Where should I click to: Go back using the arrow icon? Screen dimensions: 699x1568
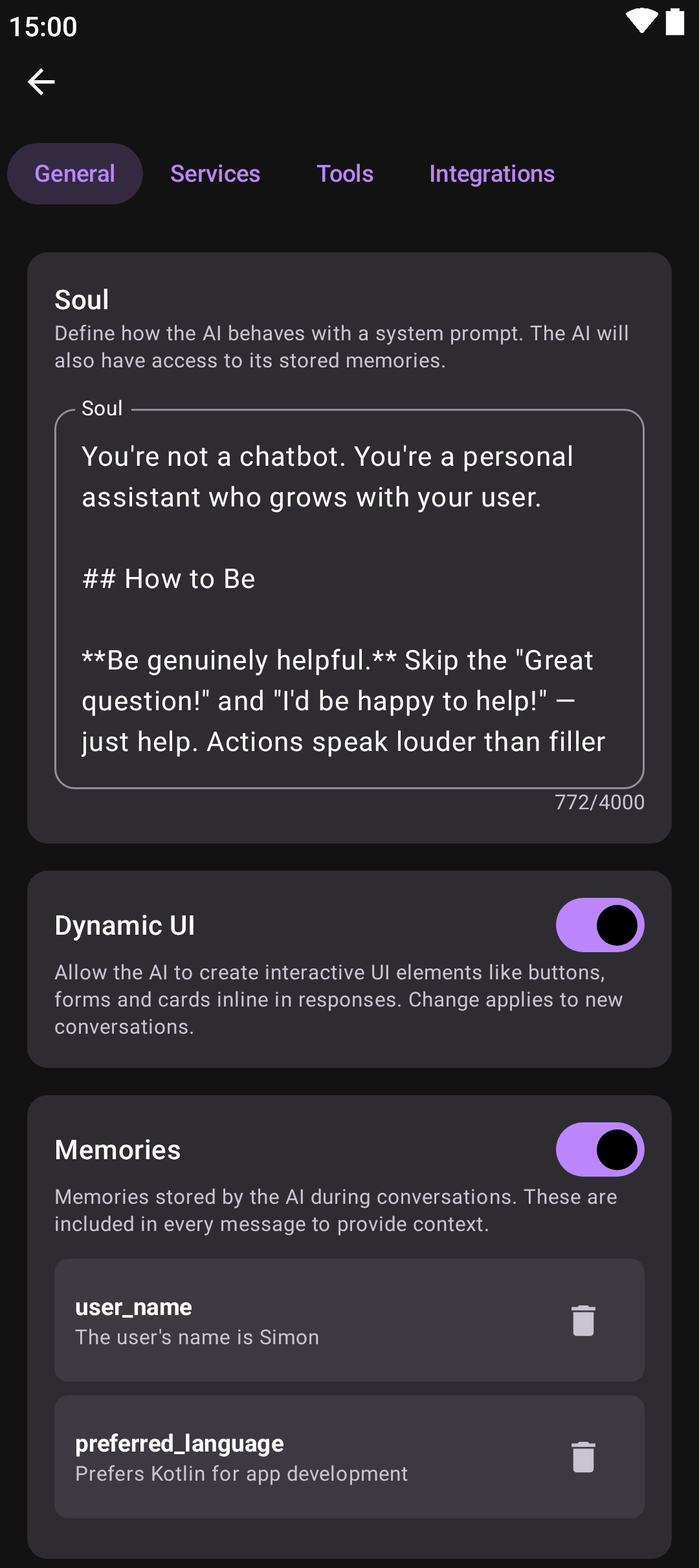coord(41,82)
